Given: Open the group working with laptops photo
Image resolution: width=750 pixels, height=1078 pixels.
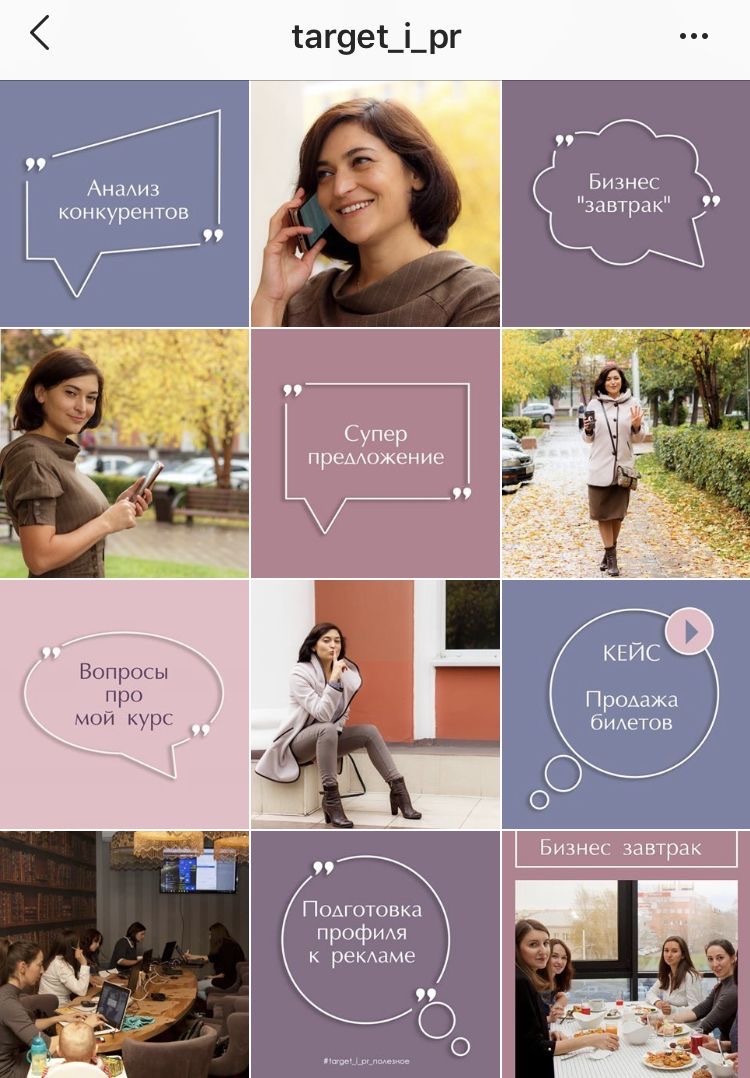Looking at the screenshot, I should click(x=124, y=954).
